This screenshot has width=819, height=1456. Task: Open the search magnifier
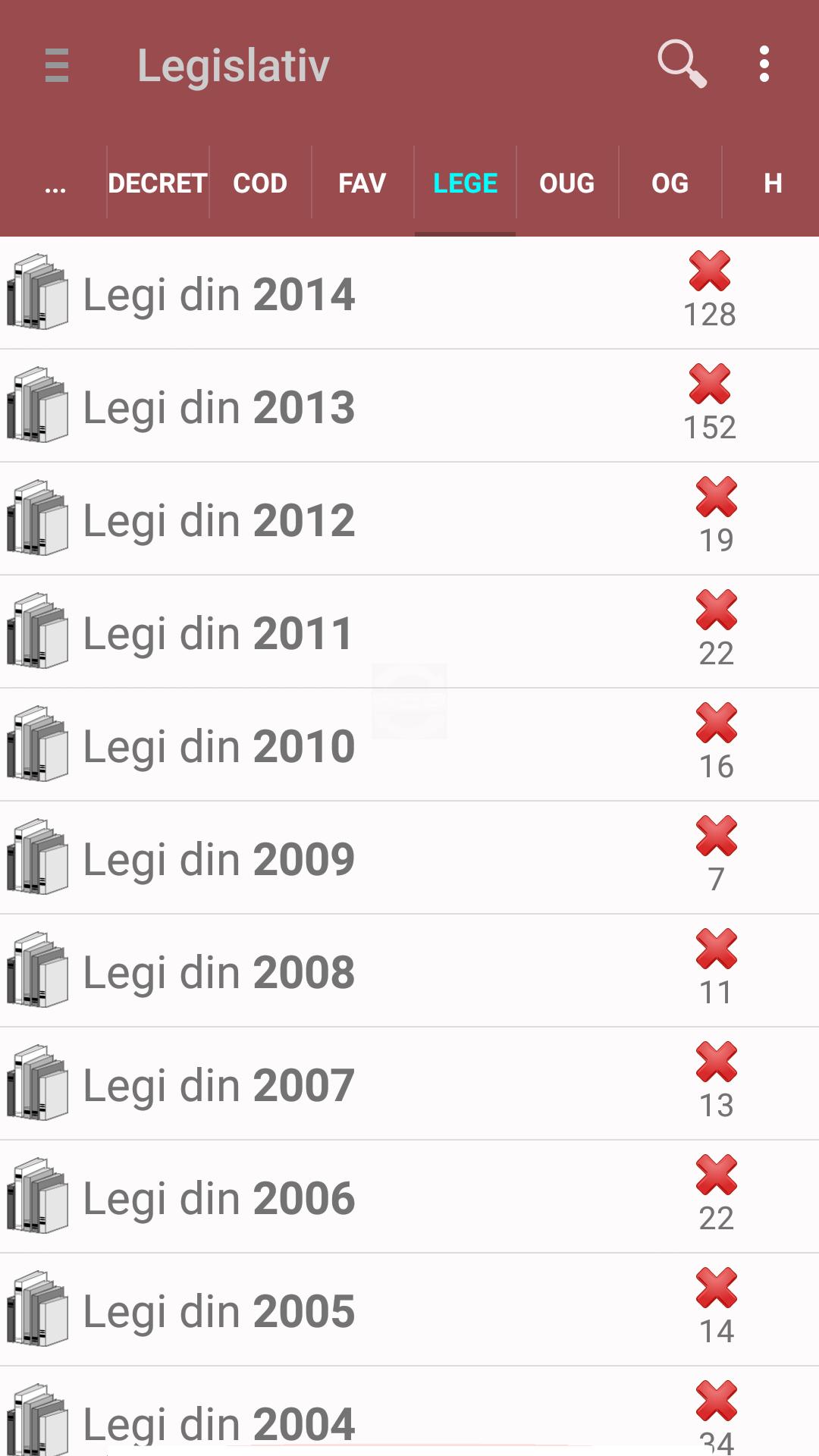coord(681,64)
